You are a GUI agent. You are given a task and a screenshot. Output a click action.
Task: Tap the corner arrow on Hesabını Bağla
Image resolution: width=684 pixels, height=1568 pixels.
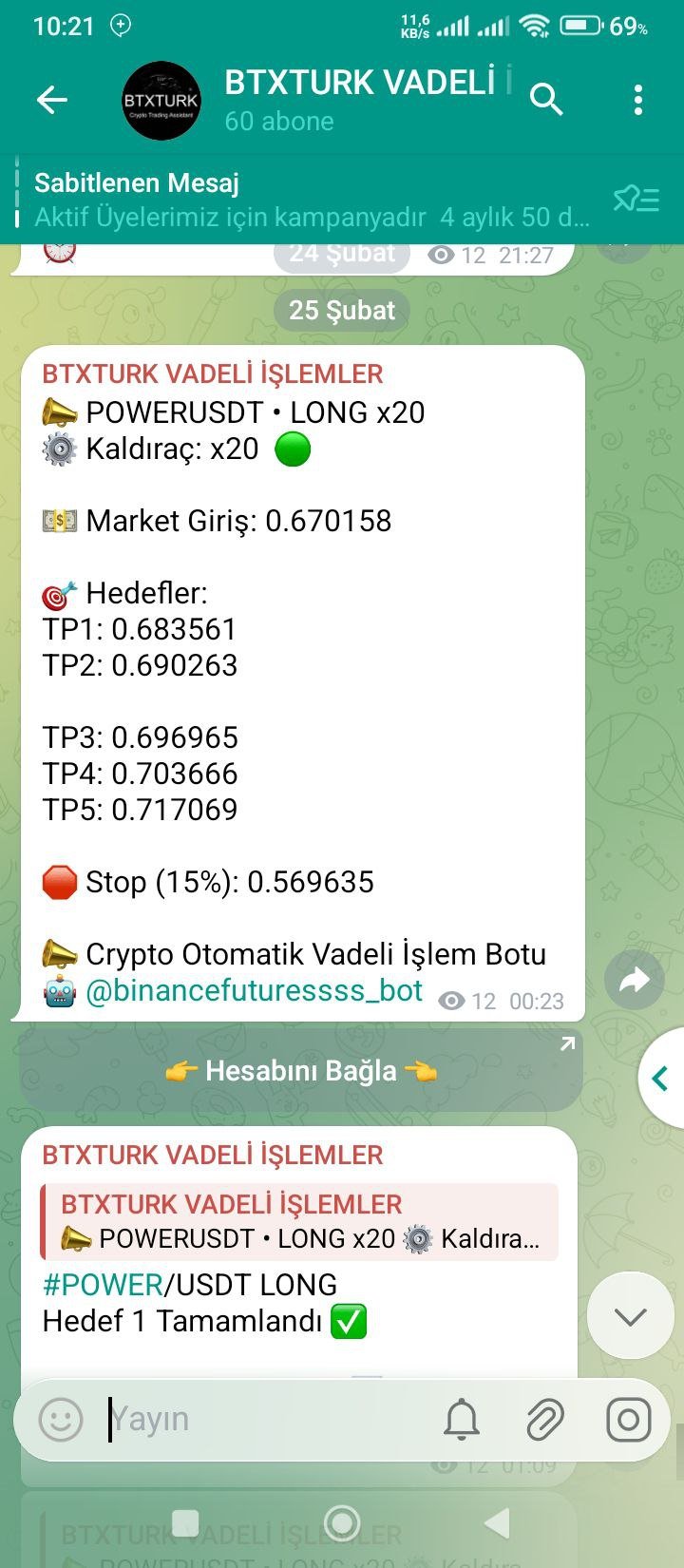pos(566,1042)
